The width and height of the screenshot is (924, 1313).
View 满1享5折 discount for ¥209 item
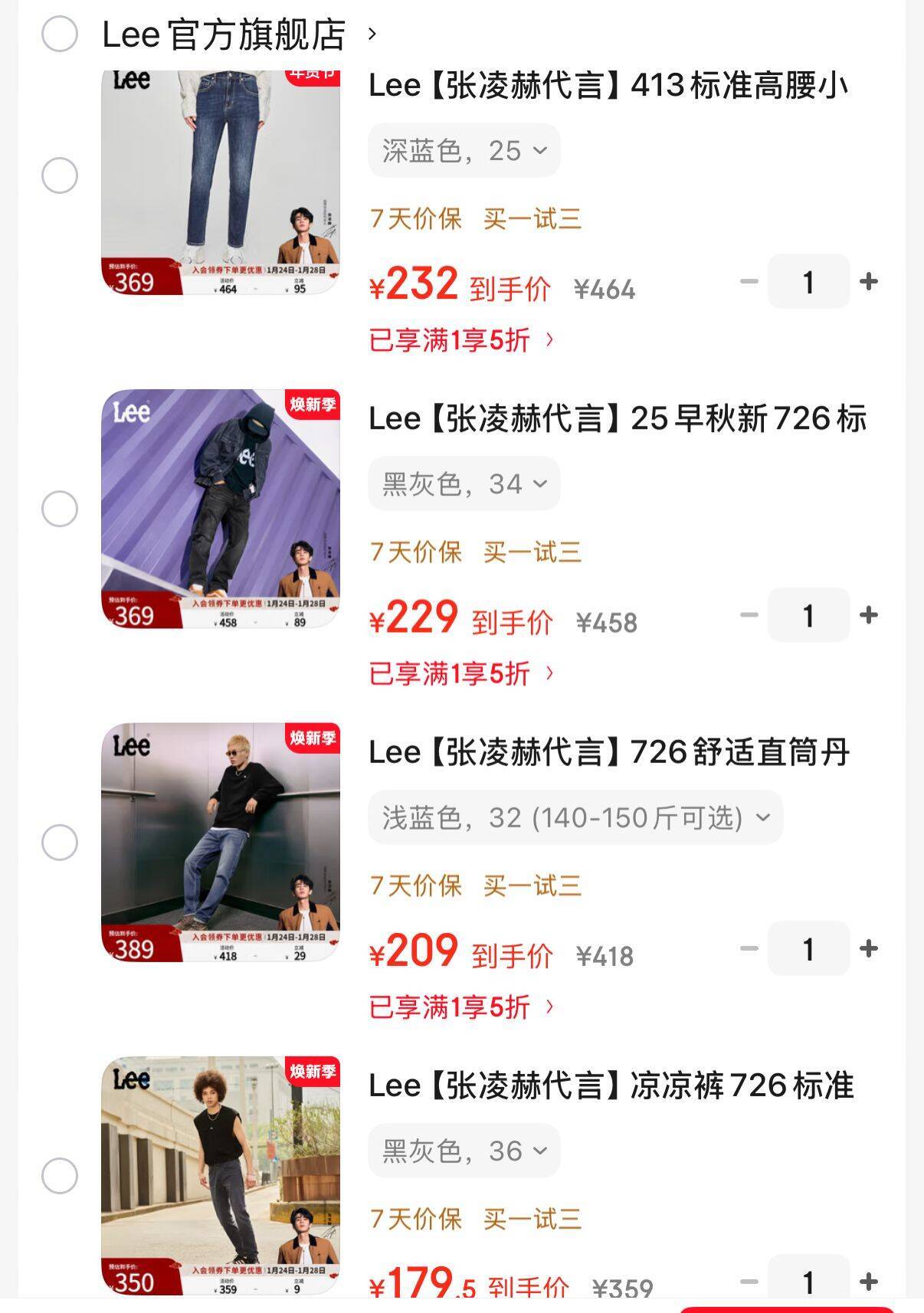click(460, 1007)
